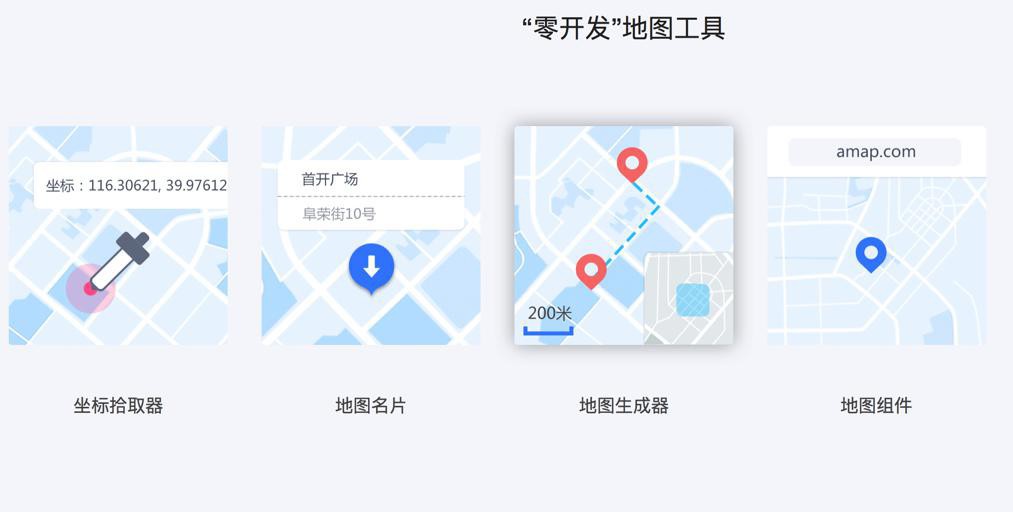Open the 地图组件 tool card
The height and width of the screenshot is (512, 1013).
point(876,236)
